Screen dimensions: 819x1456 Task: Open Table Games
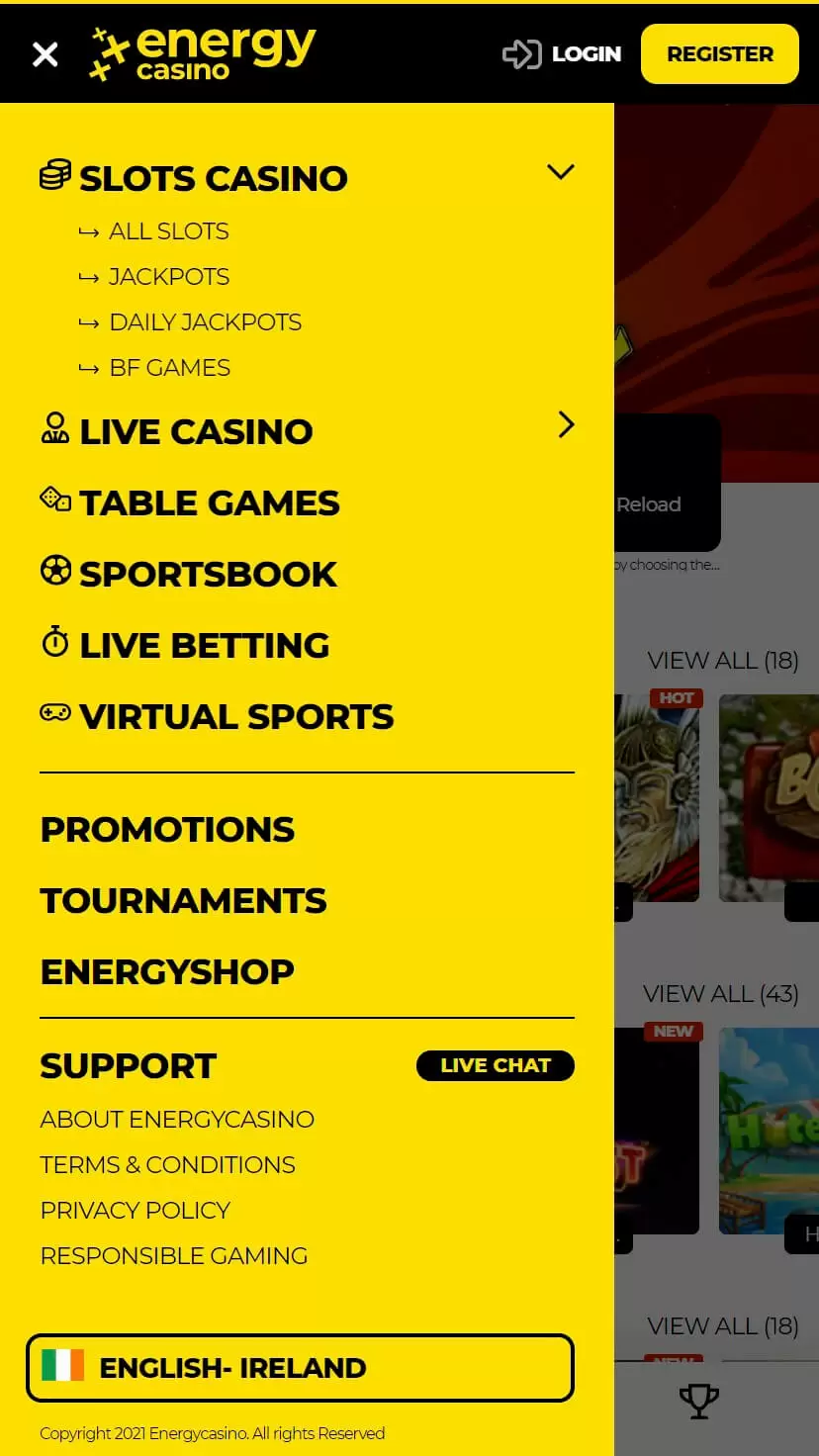(x=209, y=503)
